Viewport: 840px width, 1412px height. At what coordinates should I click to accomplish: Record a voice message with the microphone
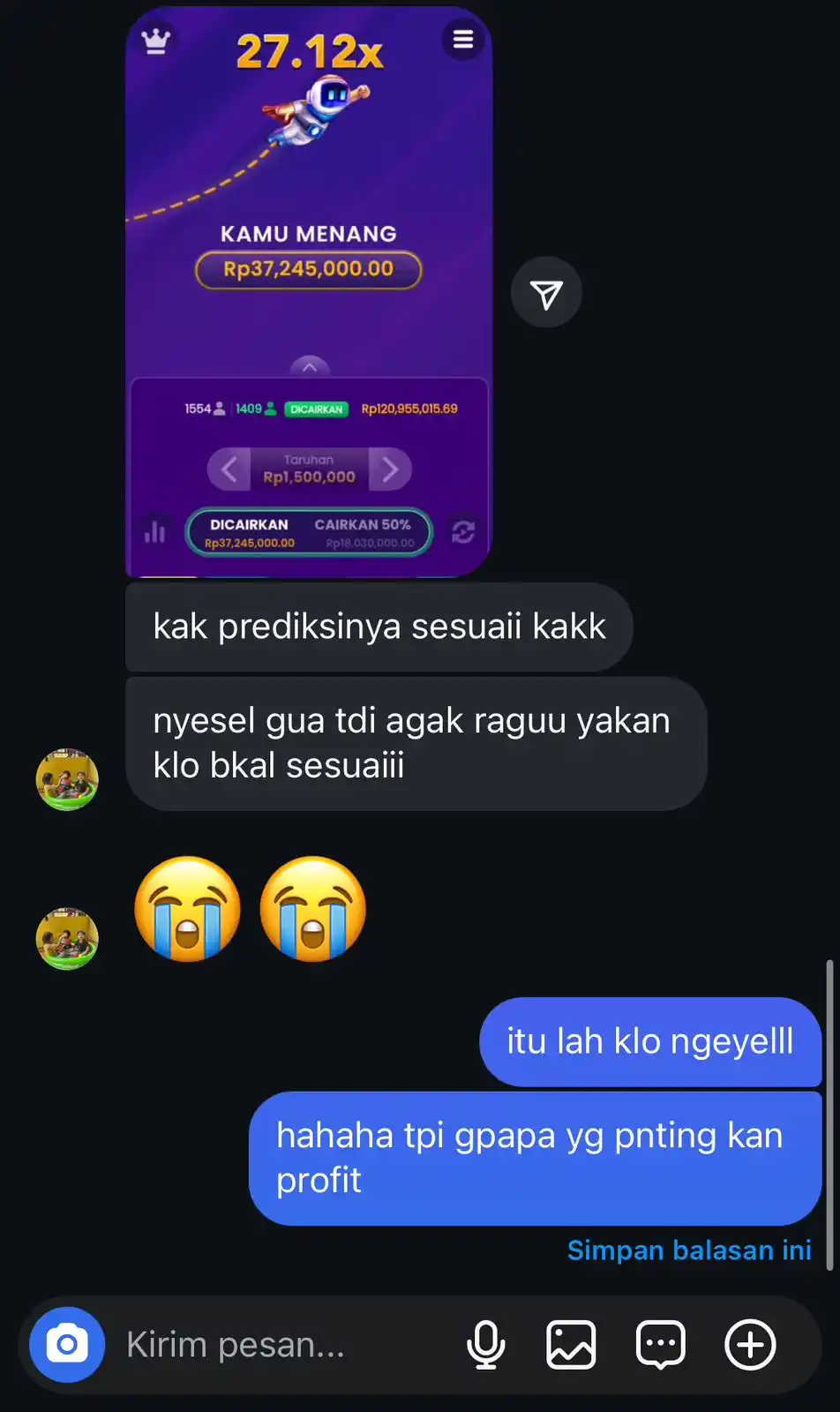point(485,1345)
